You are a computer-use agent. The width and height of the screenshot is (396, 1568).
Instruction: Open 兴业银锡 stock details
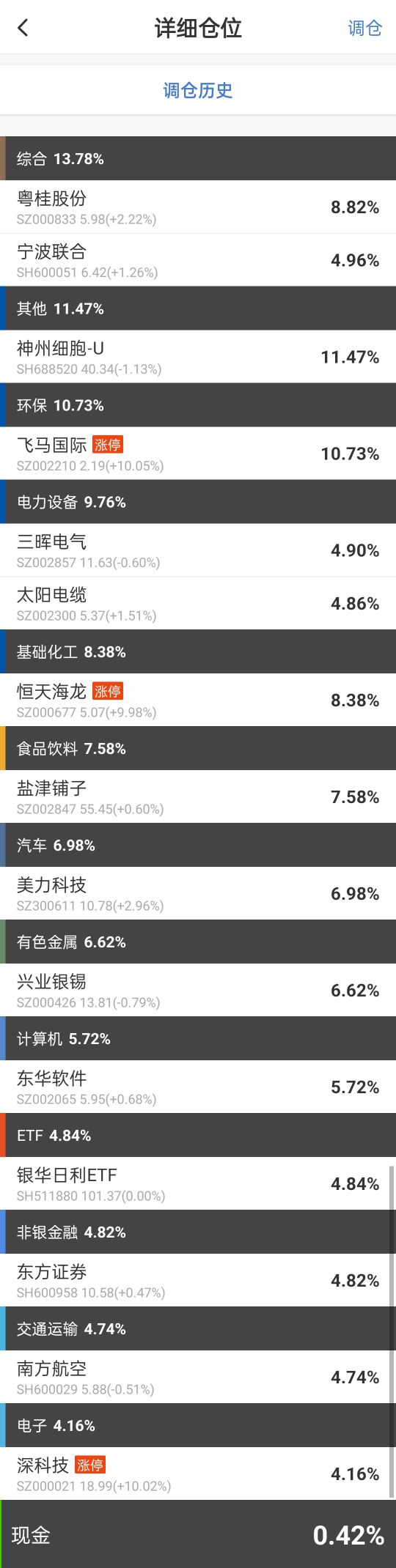click(x=198, y=990)
